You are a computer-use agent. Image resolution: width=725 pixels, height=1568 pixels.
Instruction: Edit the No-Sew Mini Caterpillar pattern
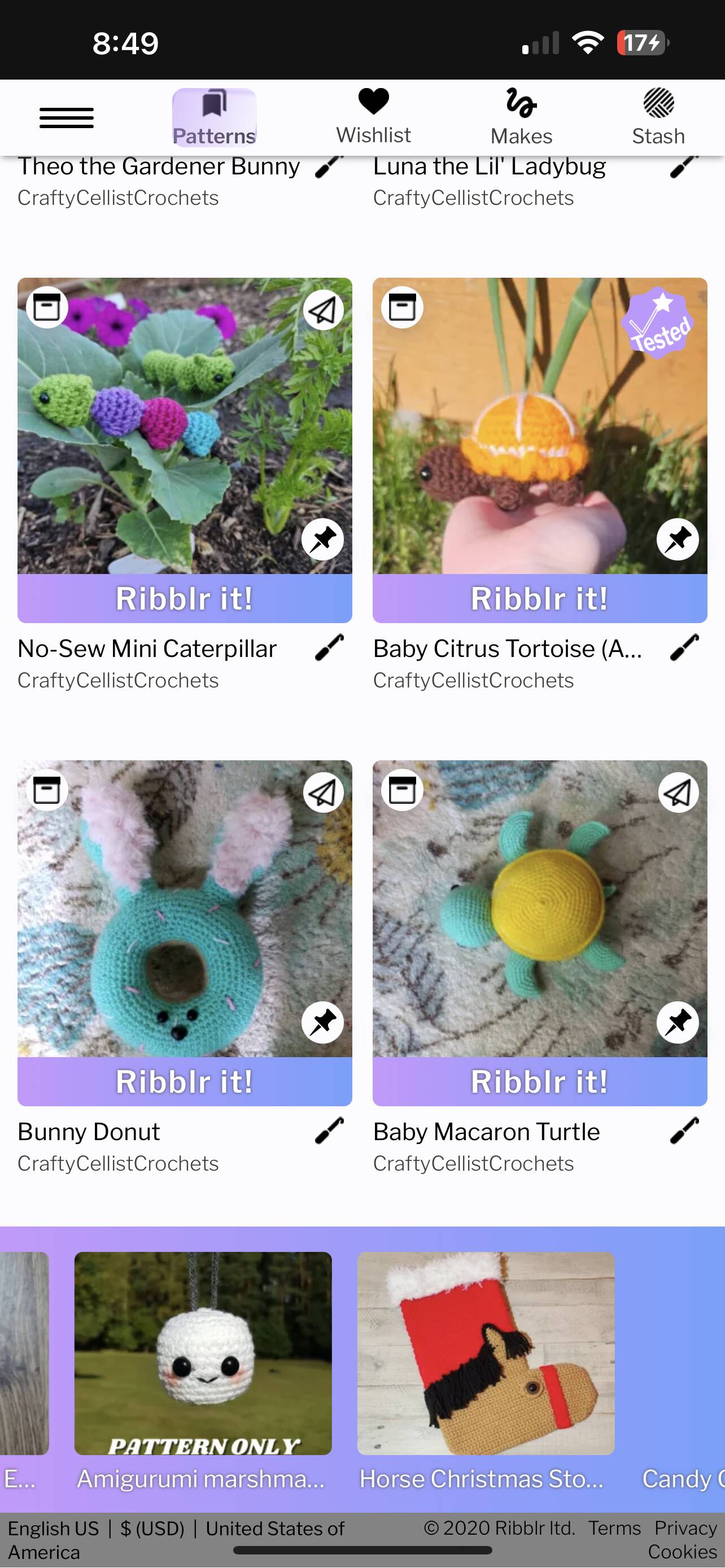tap(329, 647)
